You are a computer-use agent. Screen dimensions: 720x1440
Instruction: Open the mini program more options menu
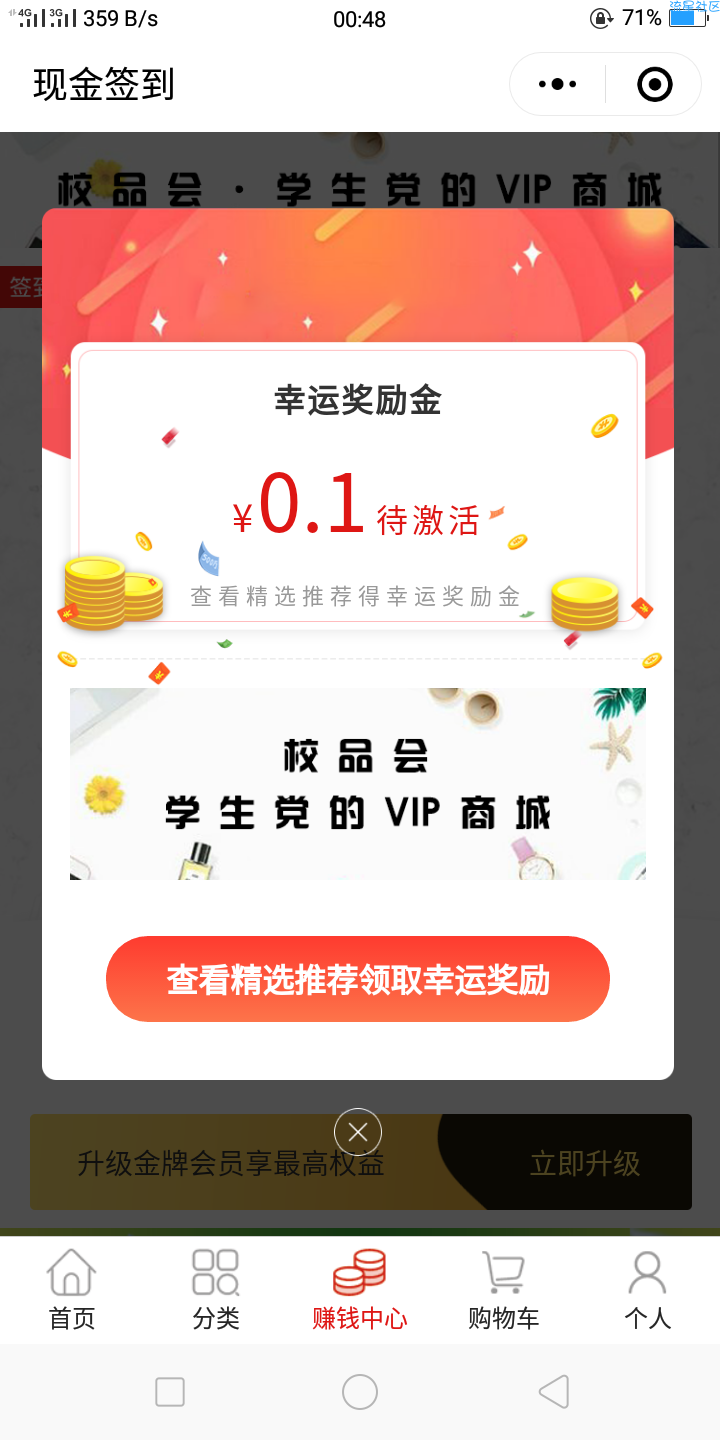coord(558,85)
